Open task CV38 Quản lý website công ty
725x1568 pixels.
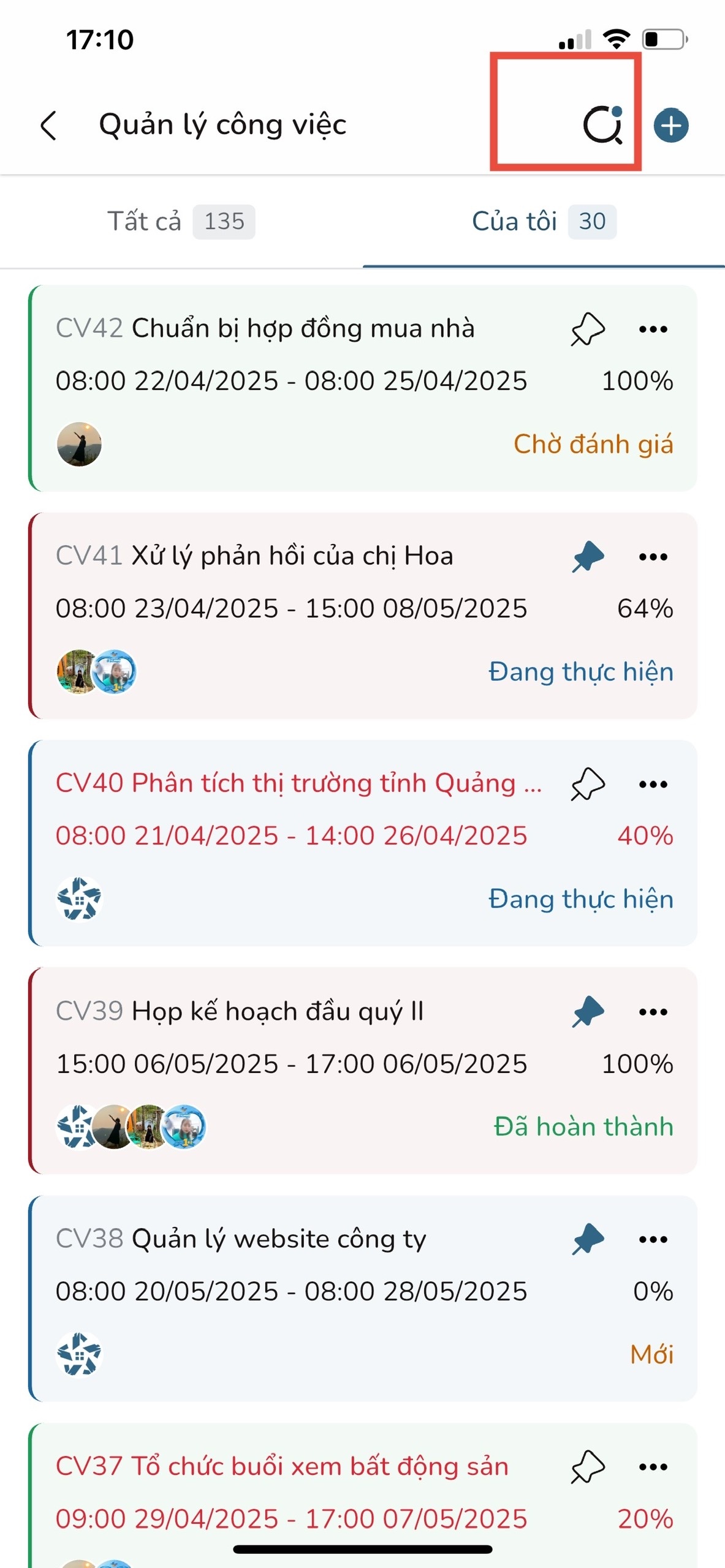pyautogui.click(x=279, y=1238)
